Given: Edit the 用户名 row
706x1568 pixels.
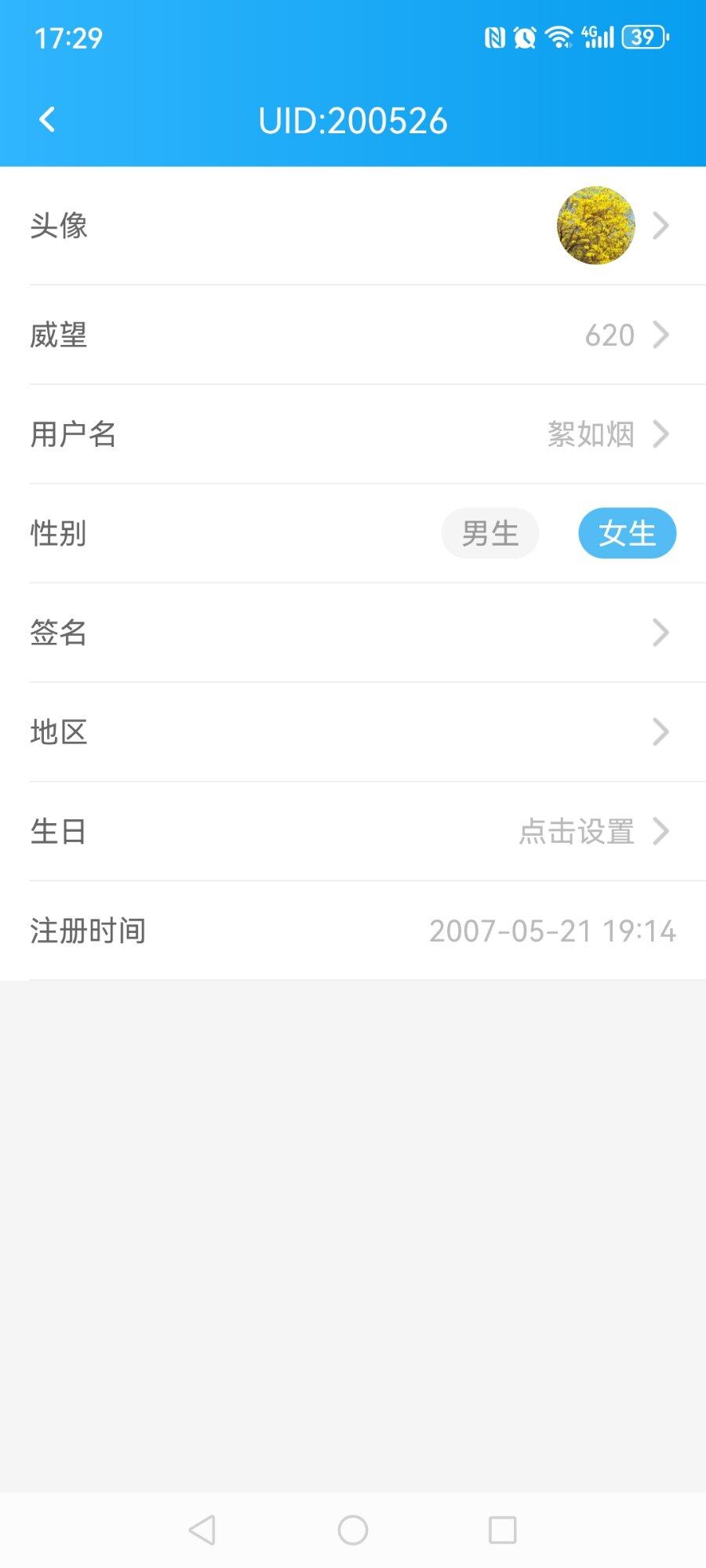Looking at the screenshot, I should pyautogui.click(x=353, y=434).
